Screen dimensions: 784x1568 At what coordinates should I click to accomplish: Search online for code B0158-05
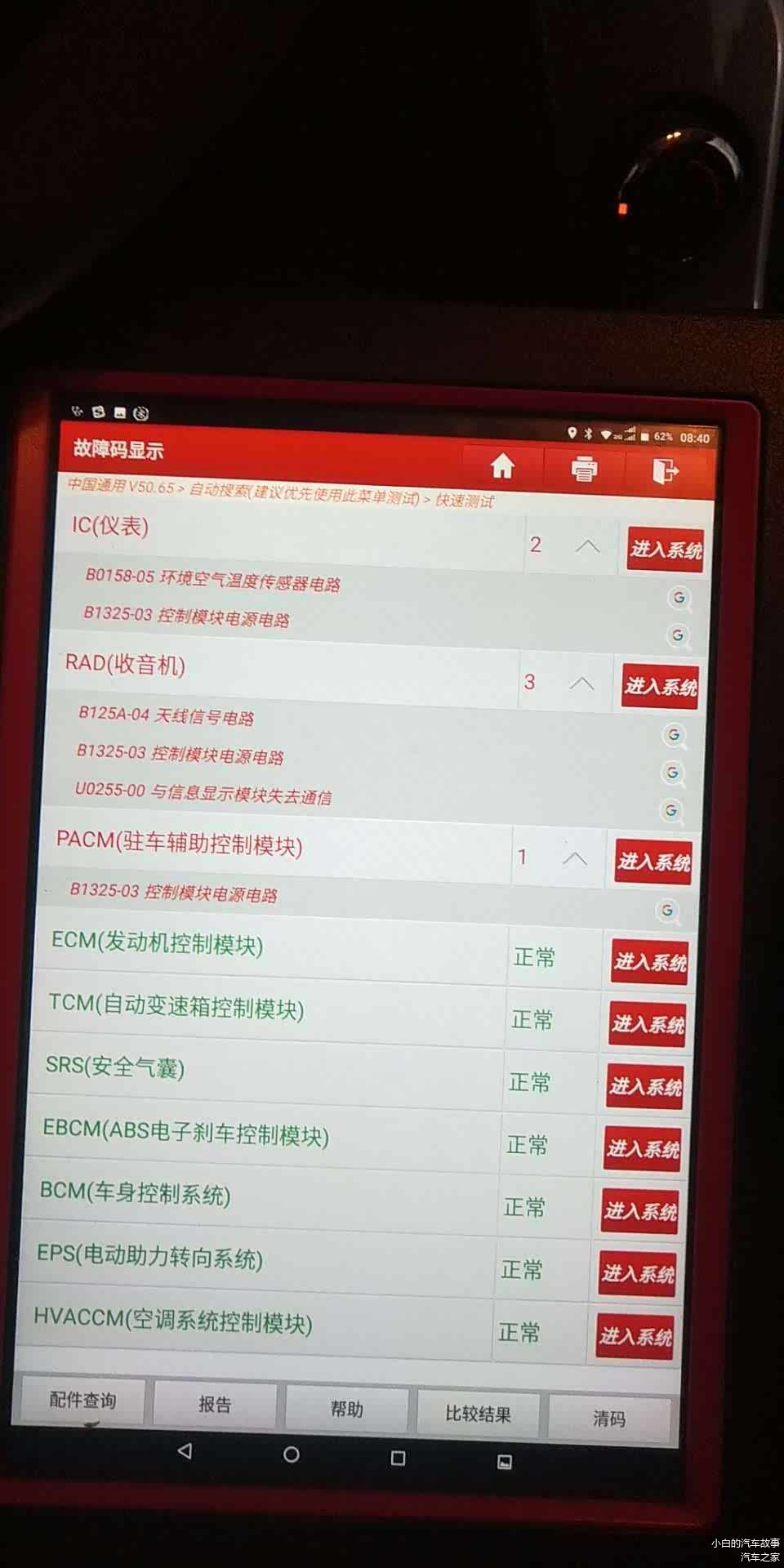(679, 598)
